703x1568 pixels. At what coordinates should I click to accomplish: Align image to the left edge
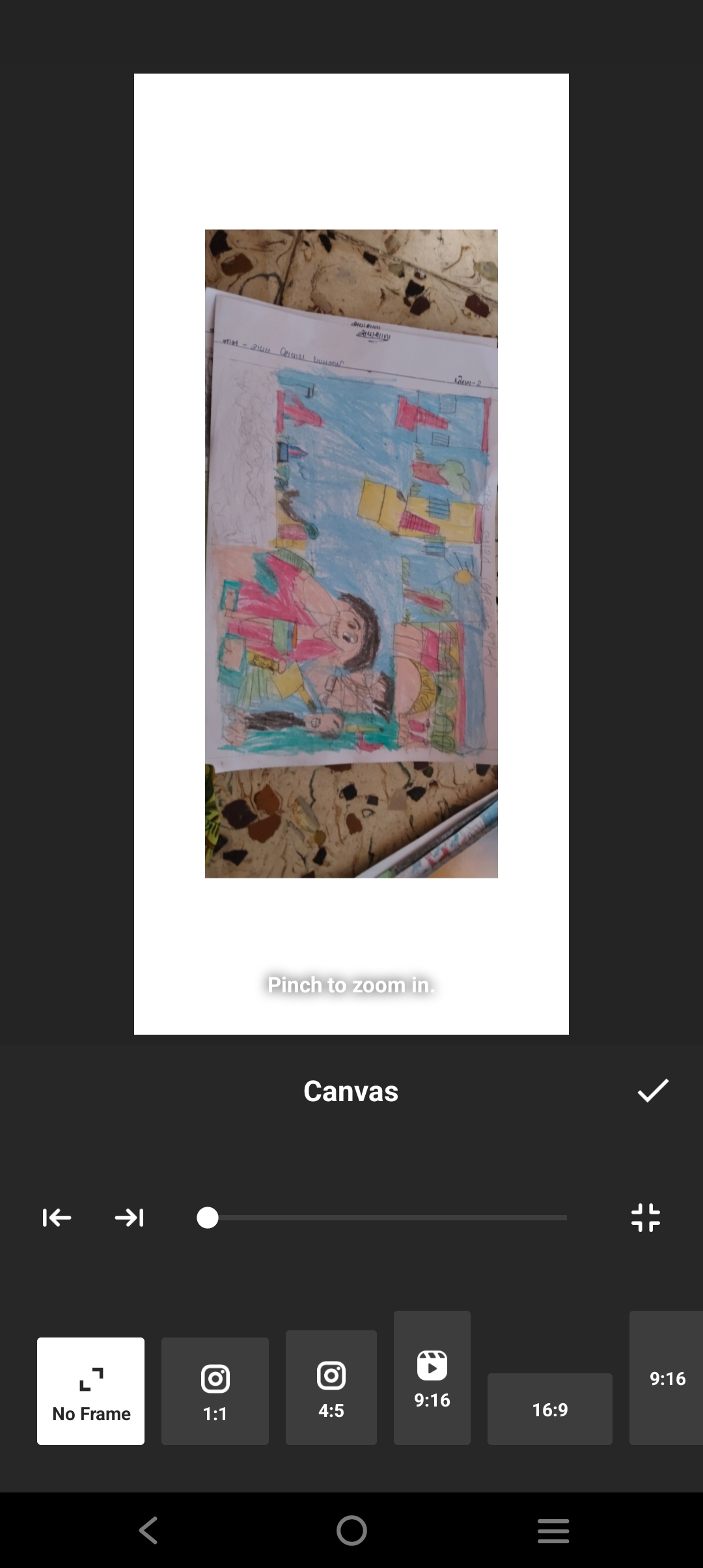(57, 1218)
